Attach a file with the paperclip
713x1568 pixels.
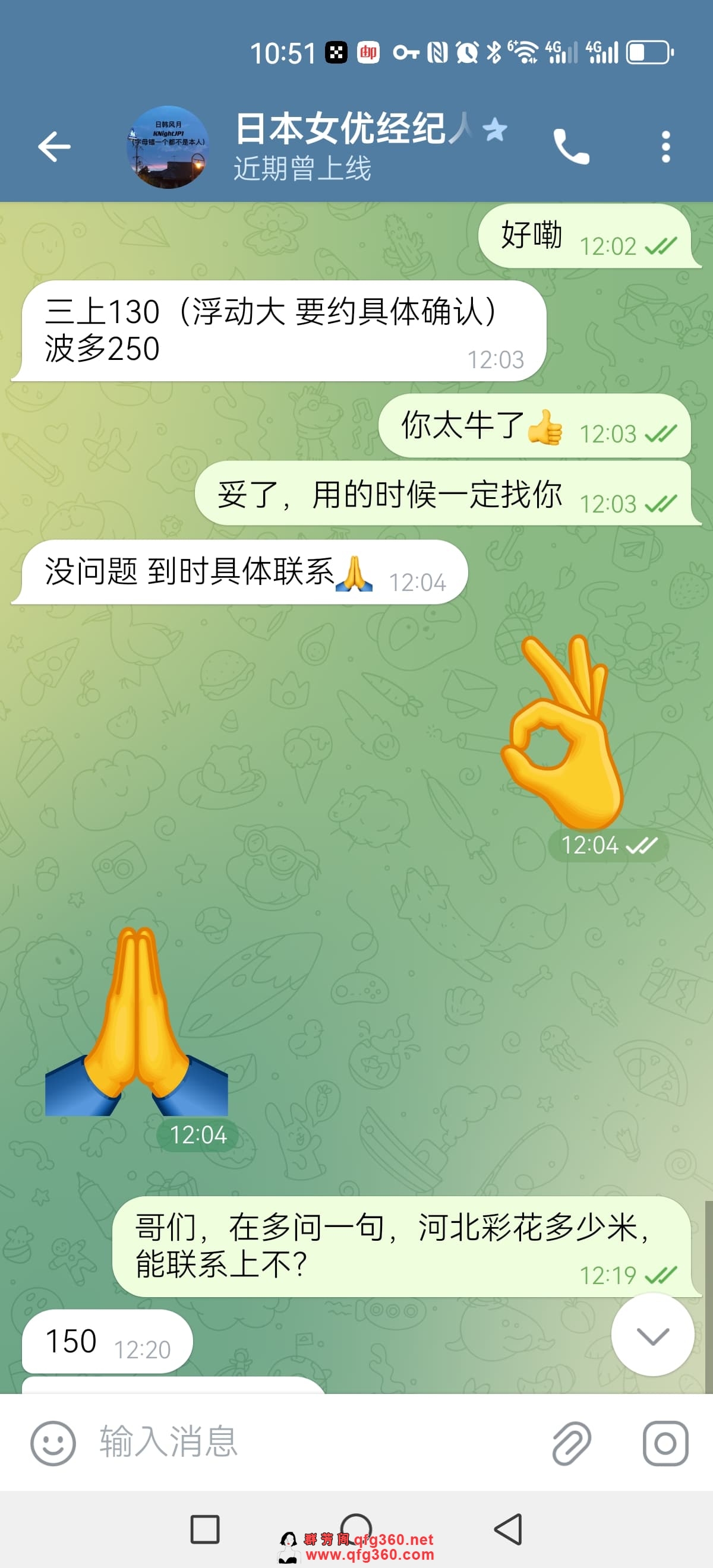click(x=571, y=1443)
